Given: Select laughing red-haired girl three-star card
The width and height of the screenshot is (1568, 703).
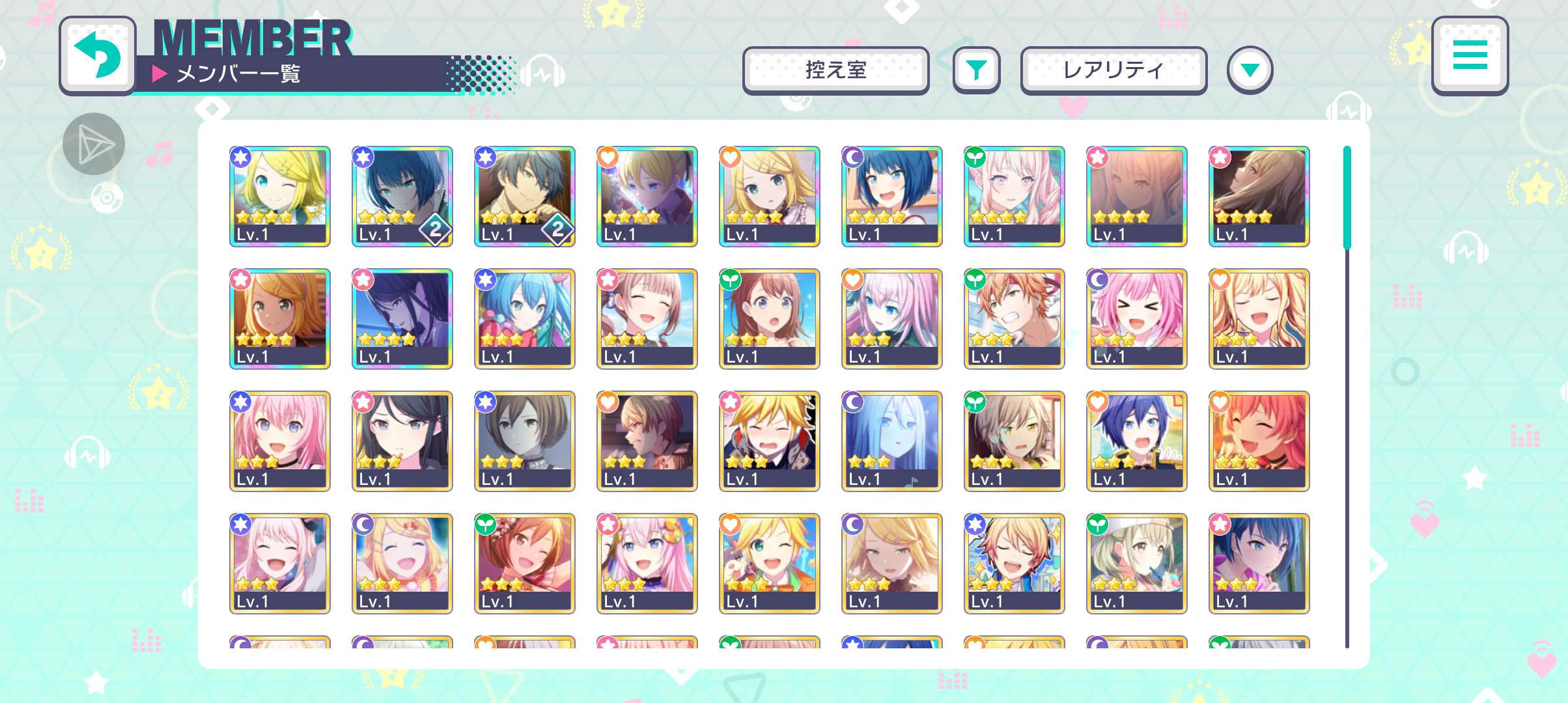Looking at the screenshot, I should (1259, 441).
